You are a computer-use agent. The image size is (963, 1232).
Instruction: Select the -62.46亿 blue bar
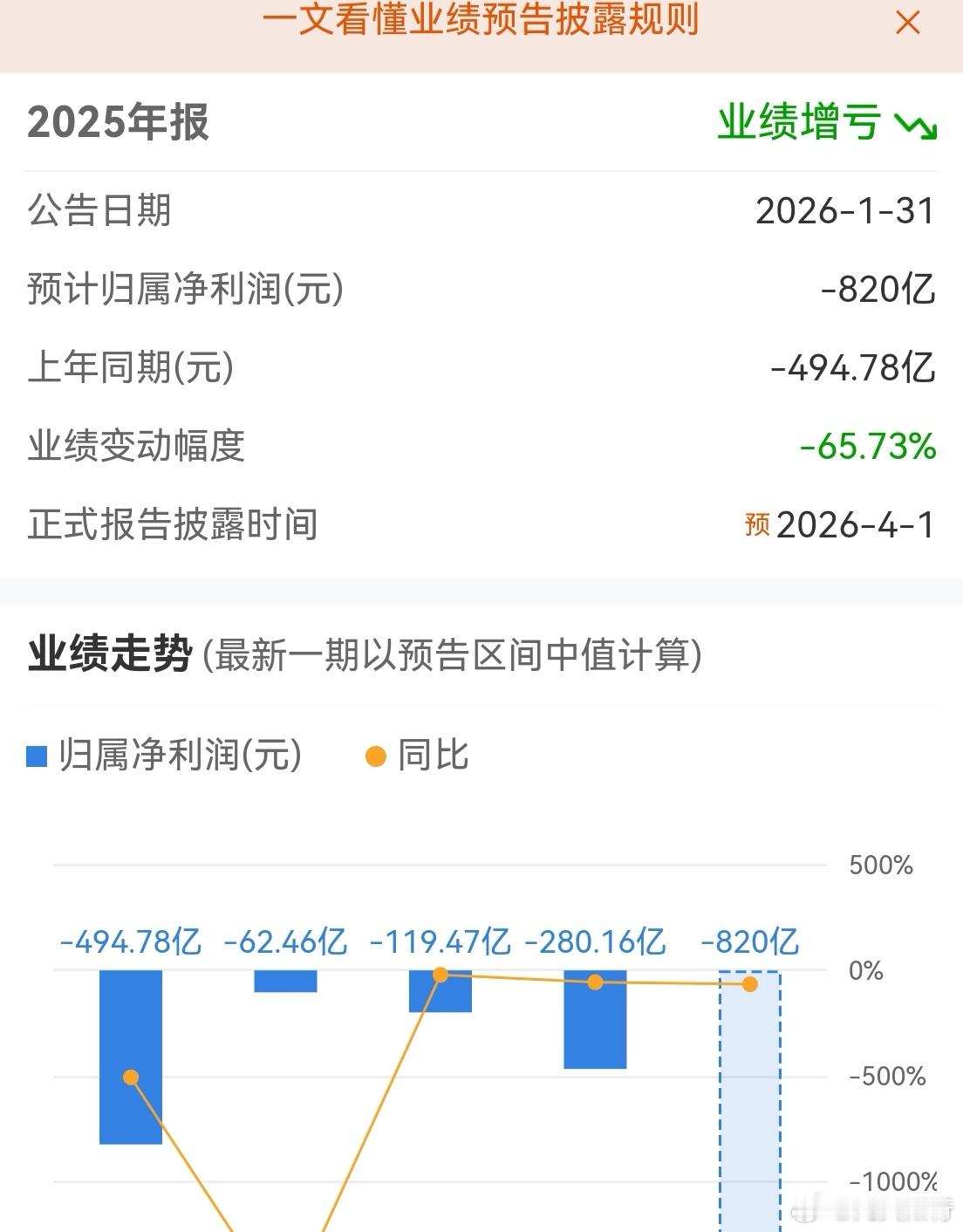pyautogui.click(x=284, y=982)
